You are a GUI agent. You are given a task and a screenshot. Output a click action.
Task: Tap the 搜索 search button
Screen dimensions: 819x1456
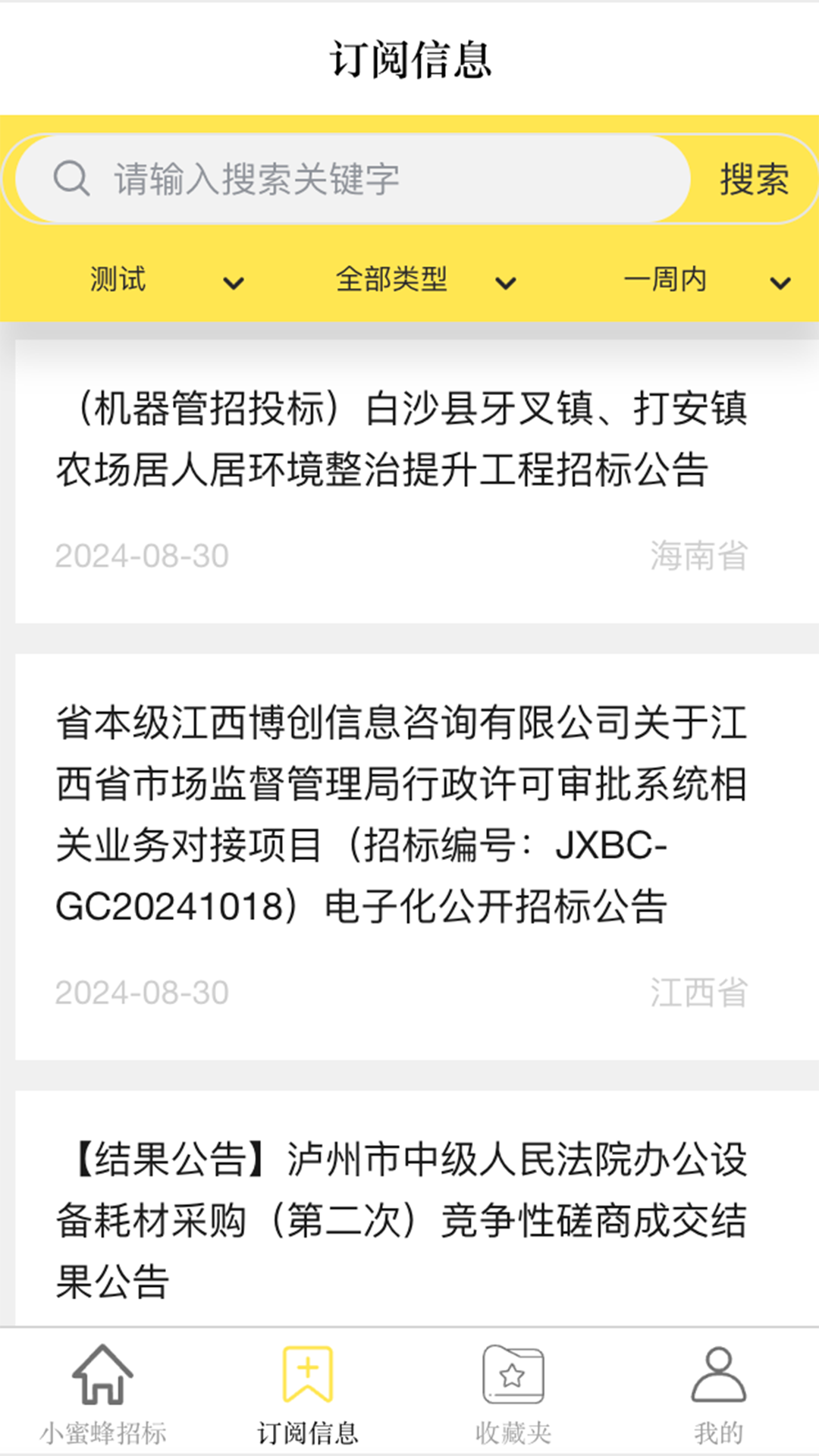pyautogui.click(x=753, y=180)
